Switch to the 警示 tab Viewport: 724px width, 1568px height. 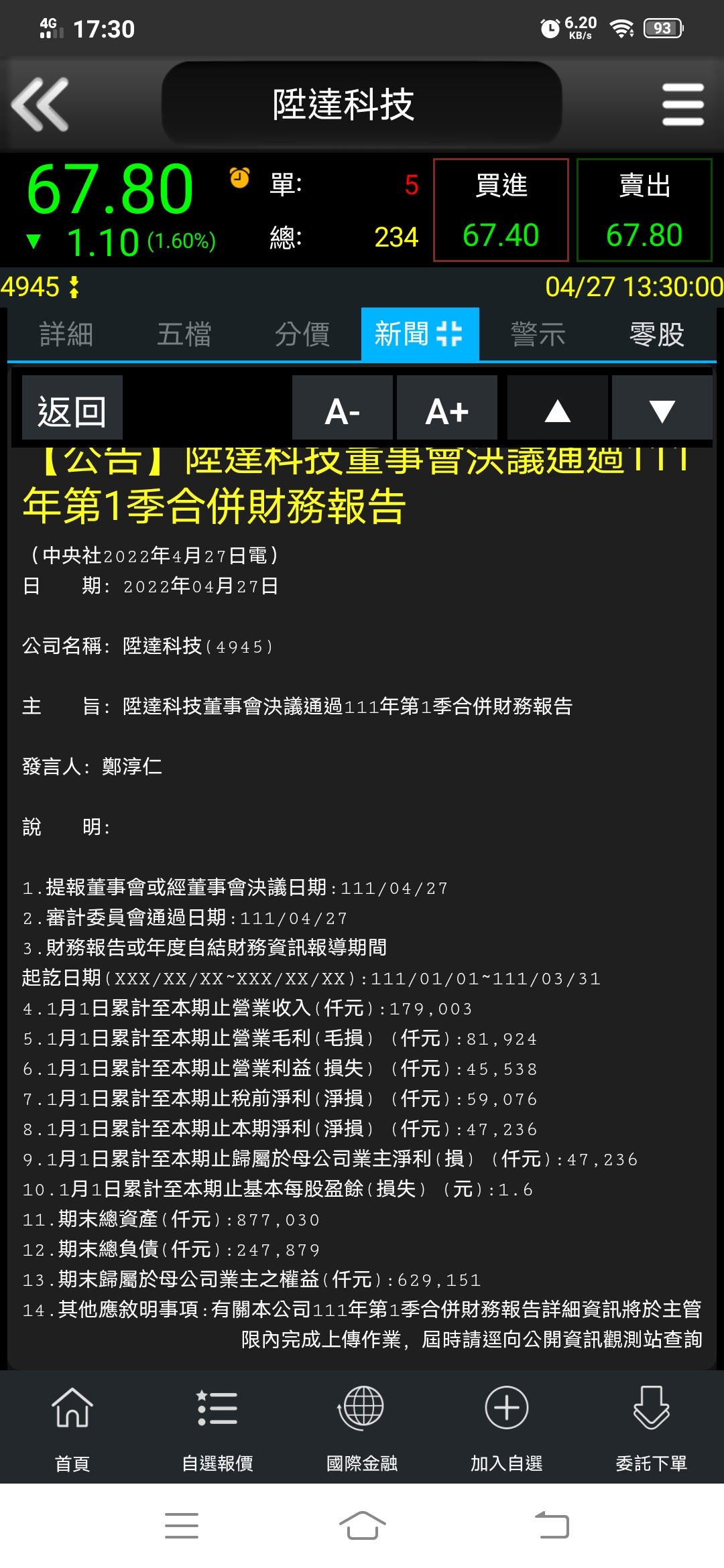click(x=538, y=334)
